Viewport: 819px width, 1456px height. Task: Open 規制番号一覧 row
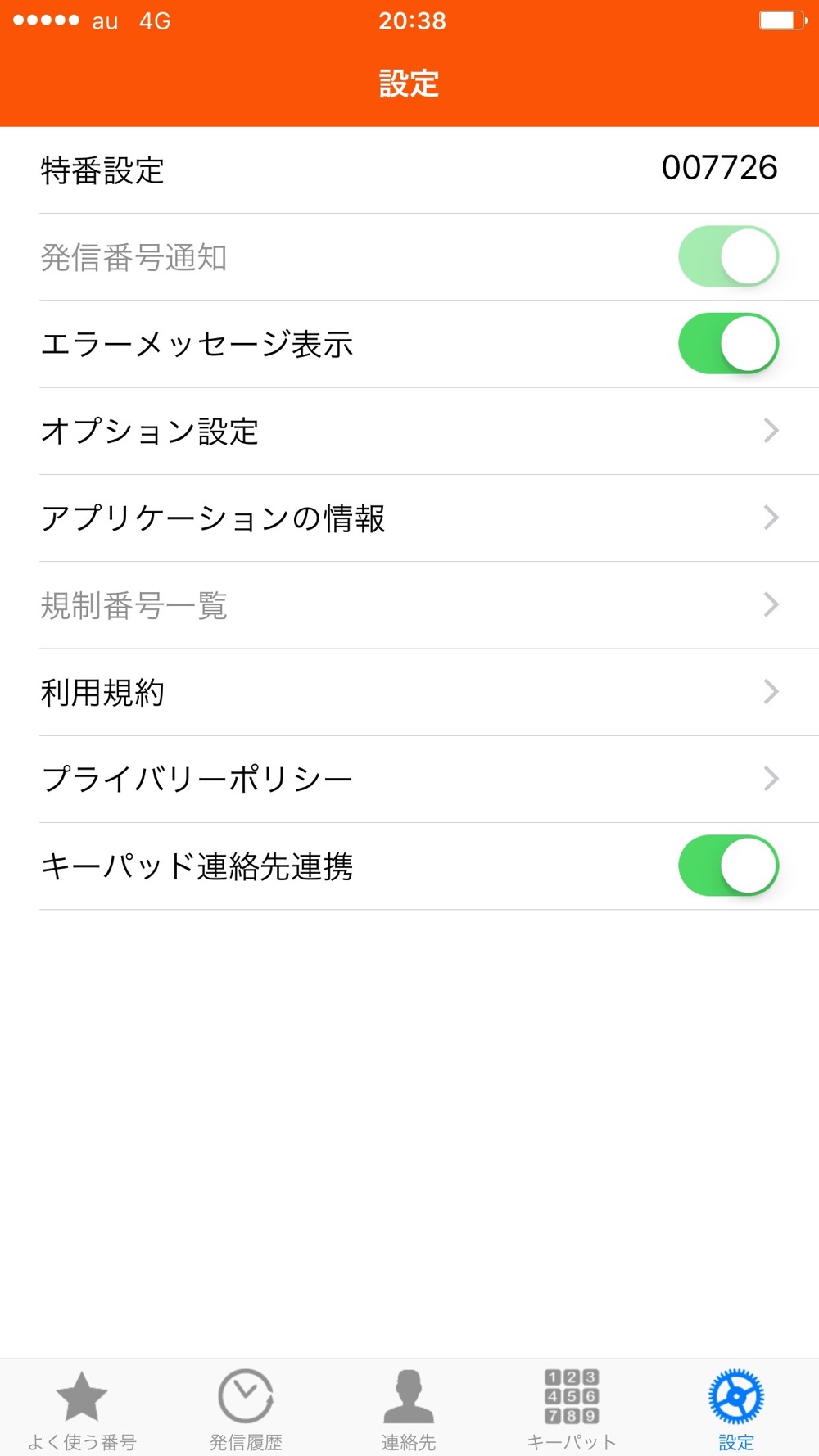pos(409,605)
